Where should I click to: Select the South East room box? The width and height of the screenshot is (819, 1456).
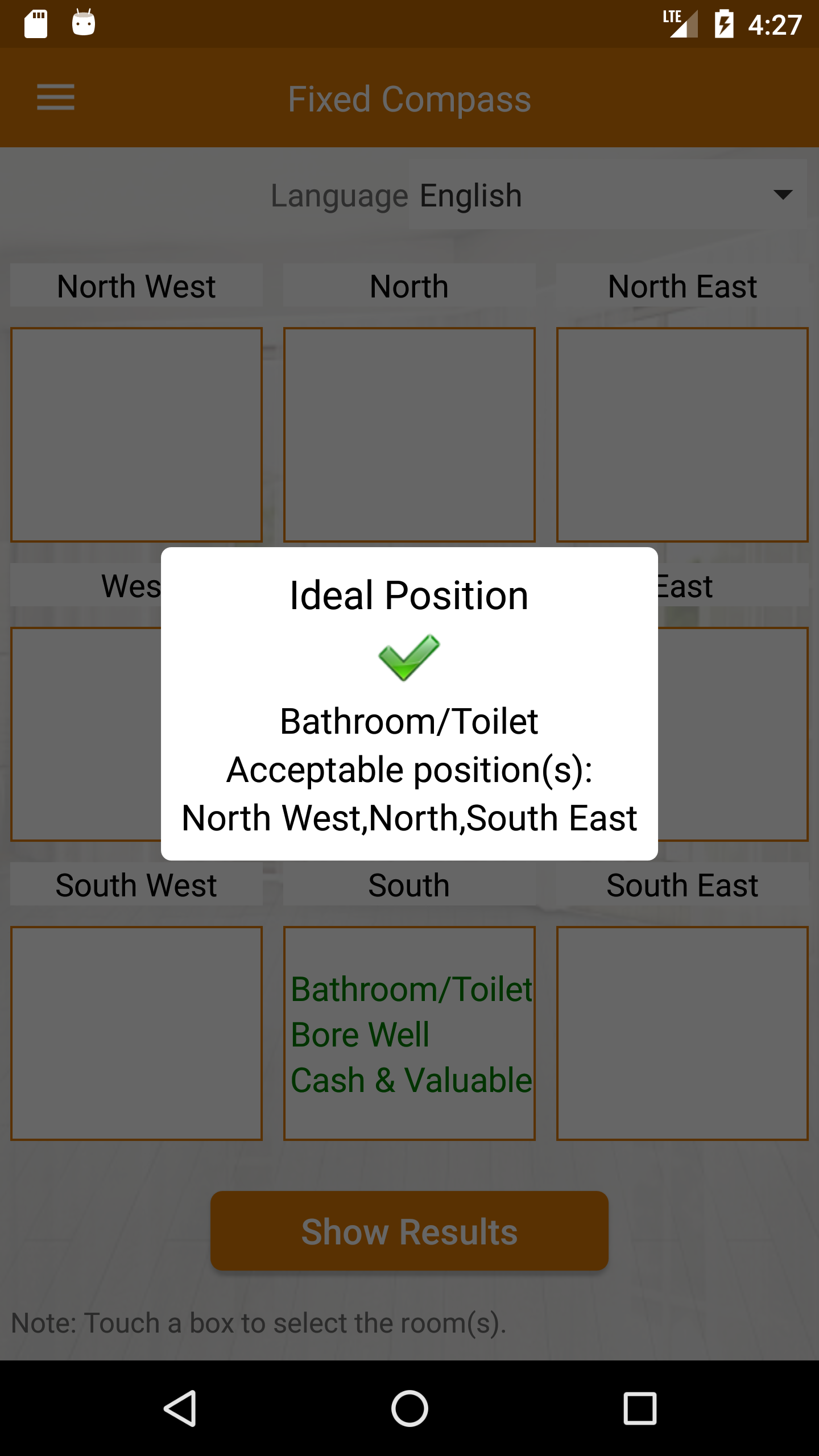click(682, 1033)
